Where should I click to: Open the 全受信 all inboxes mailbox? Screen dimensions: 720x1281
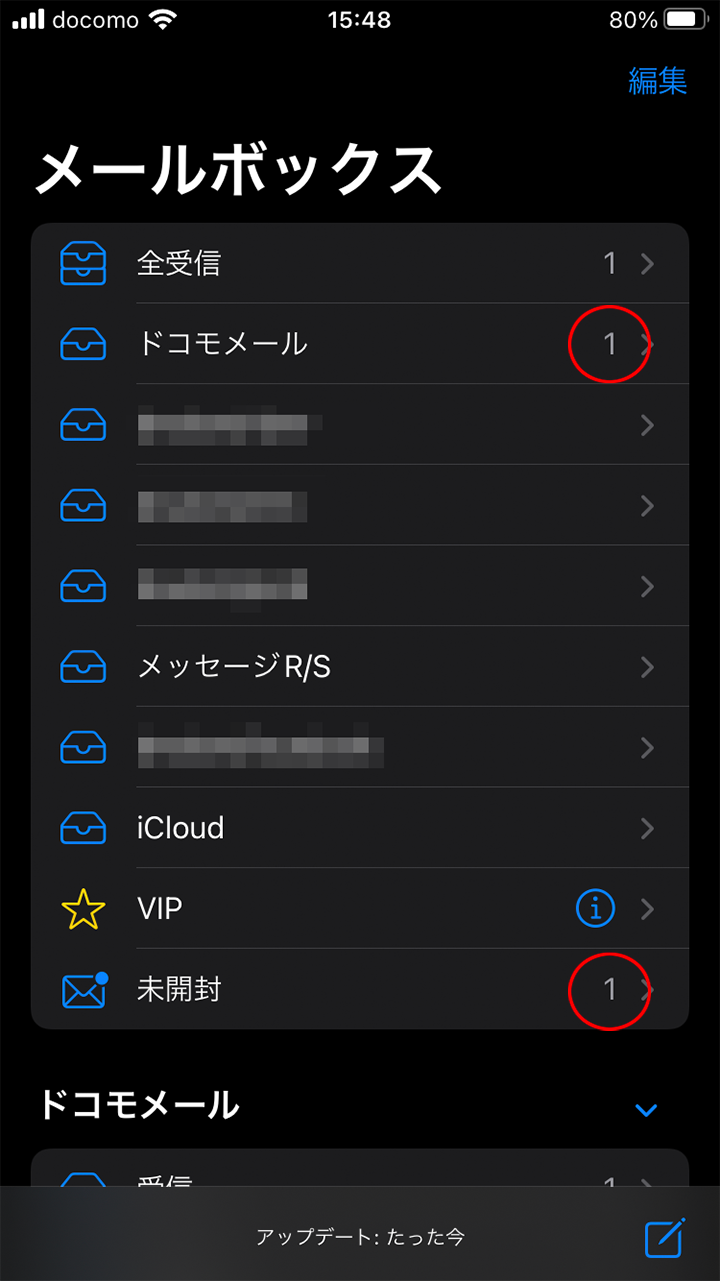360,263
